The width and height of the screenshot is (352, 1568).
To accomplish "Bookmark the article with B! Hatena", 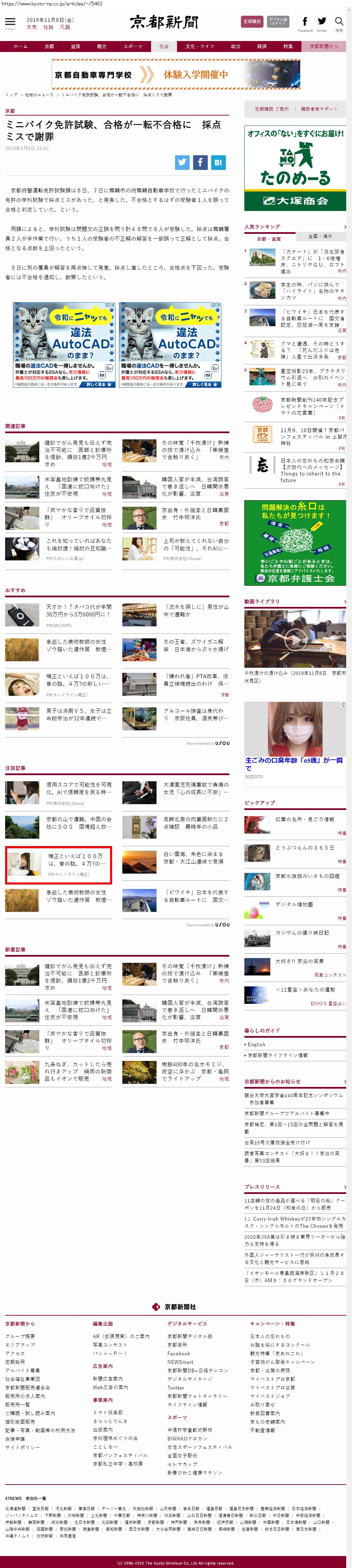I will 218,162.
